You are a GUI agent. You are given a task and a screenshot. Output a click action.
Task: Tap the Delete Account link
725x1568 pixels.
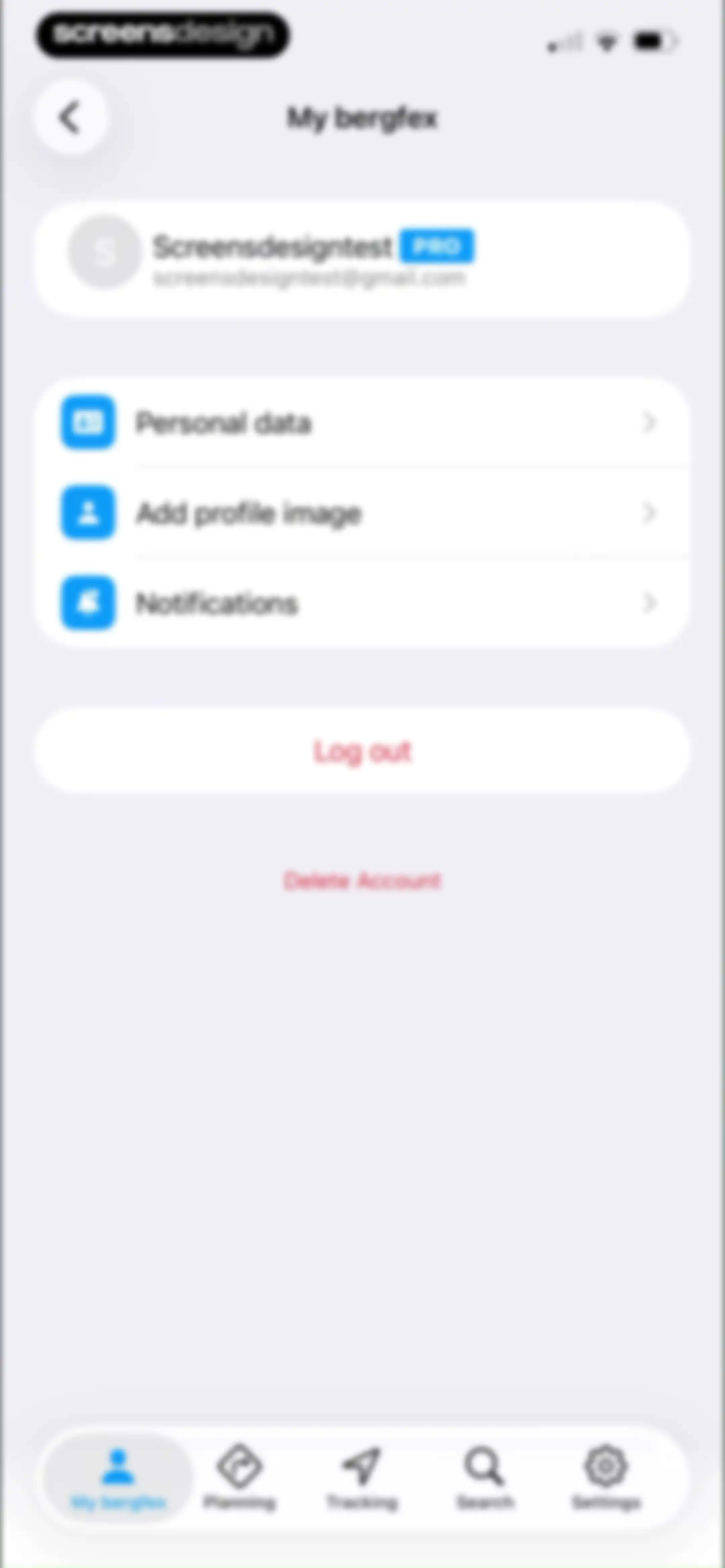(362, 881)
